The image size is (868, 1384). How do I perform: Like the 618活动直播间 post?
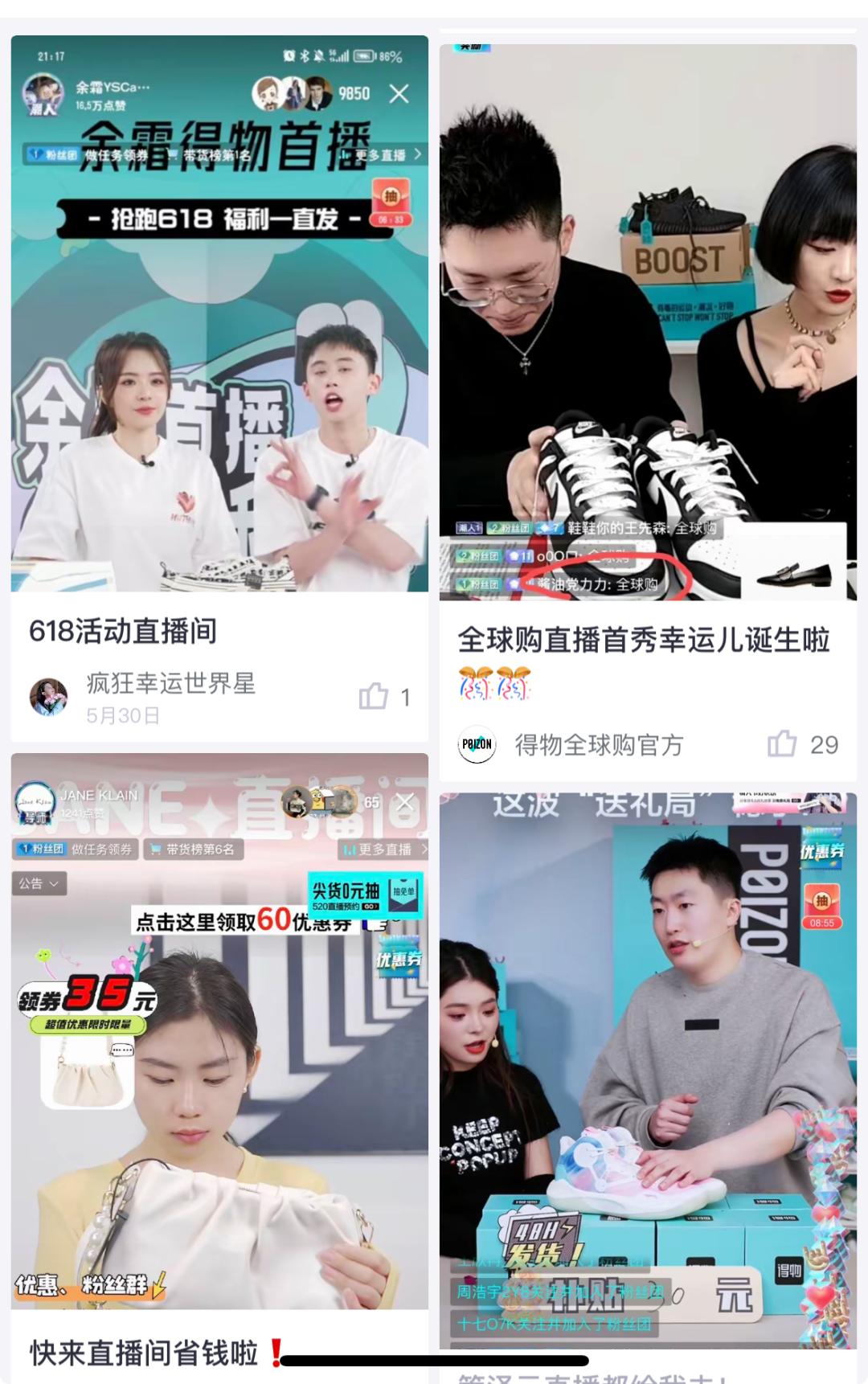[374, 696]
